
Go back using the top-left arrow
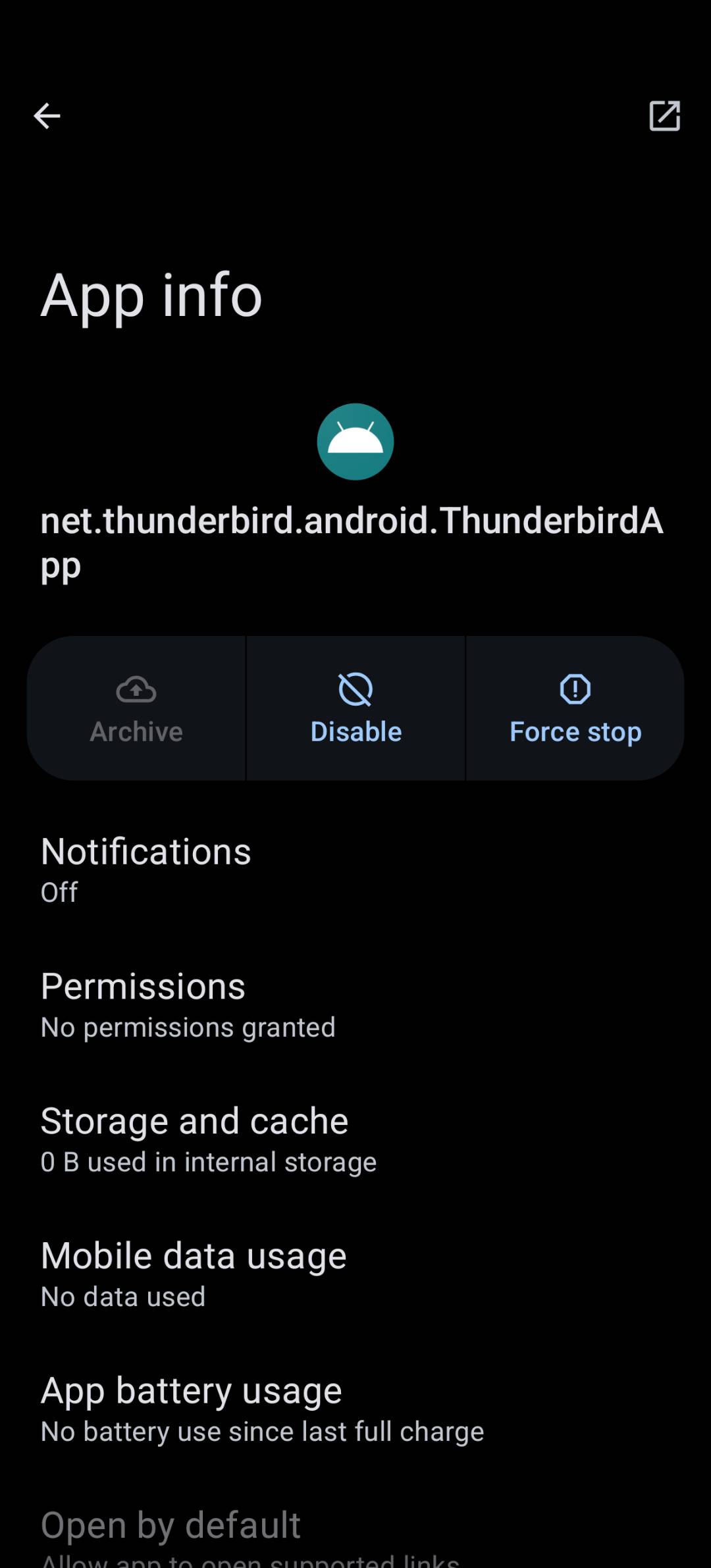click(x=47, y=116)
